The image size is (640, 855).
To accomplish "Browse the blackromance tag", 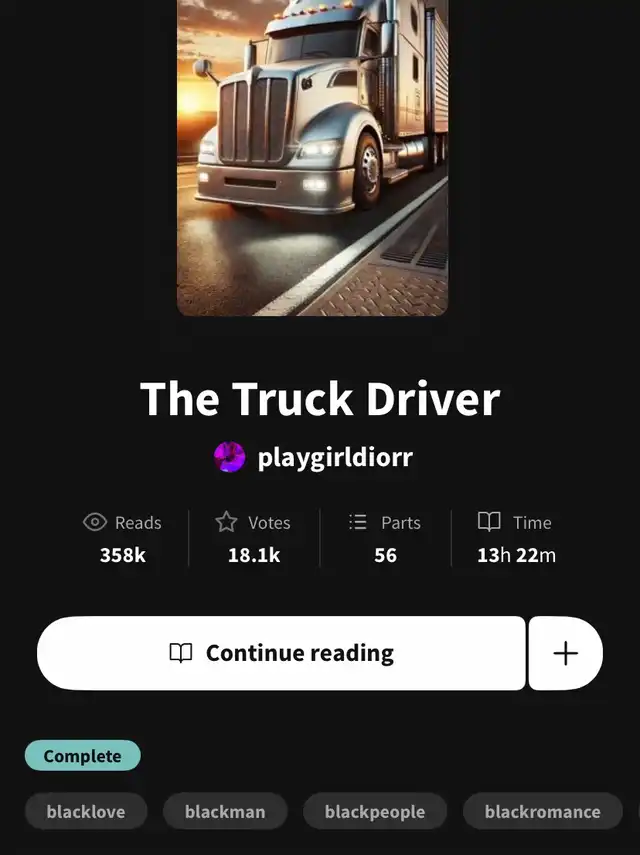I will tap(542, 811).
